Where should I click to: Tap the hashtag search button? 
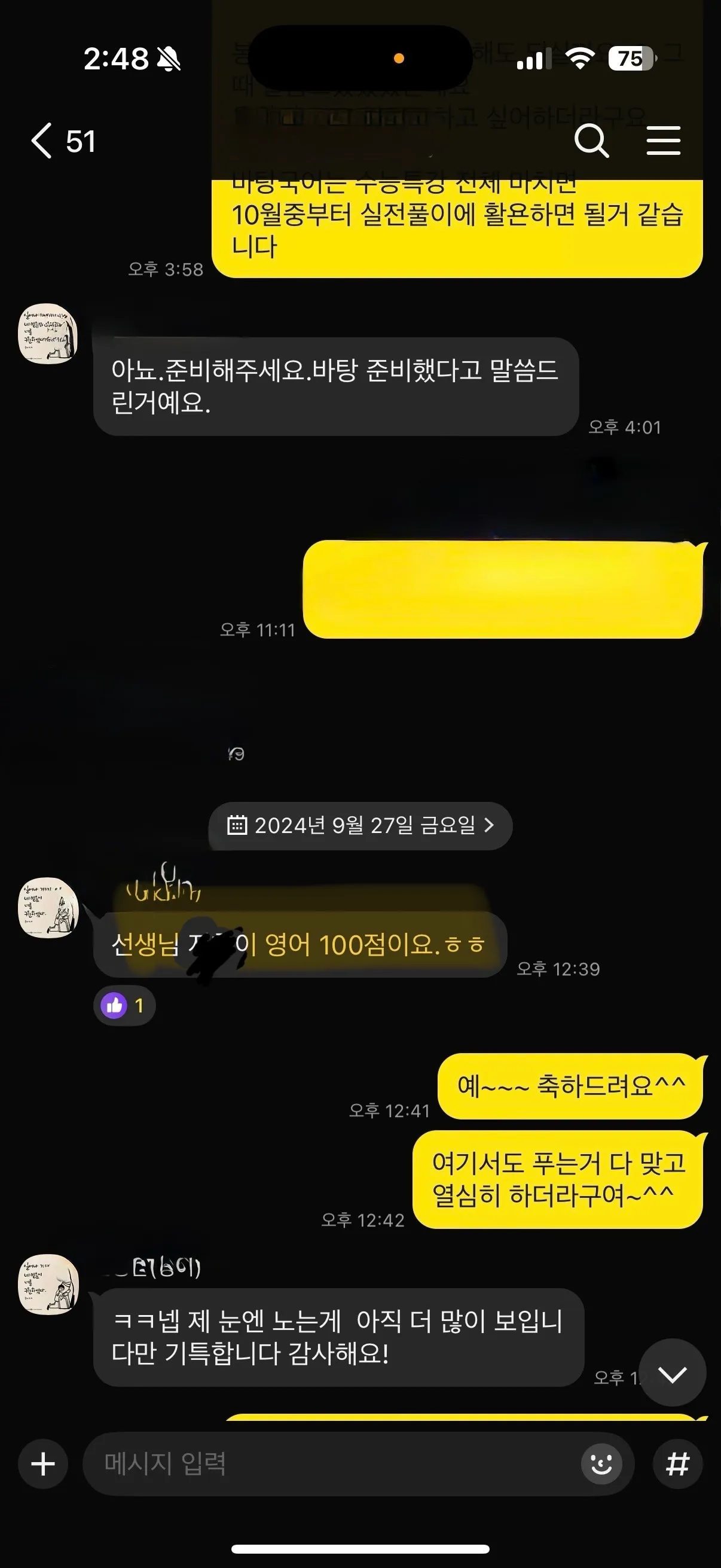(677, 1464)
